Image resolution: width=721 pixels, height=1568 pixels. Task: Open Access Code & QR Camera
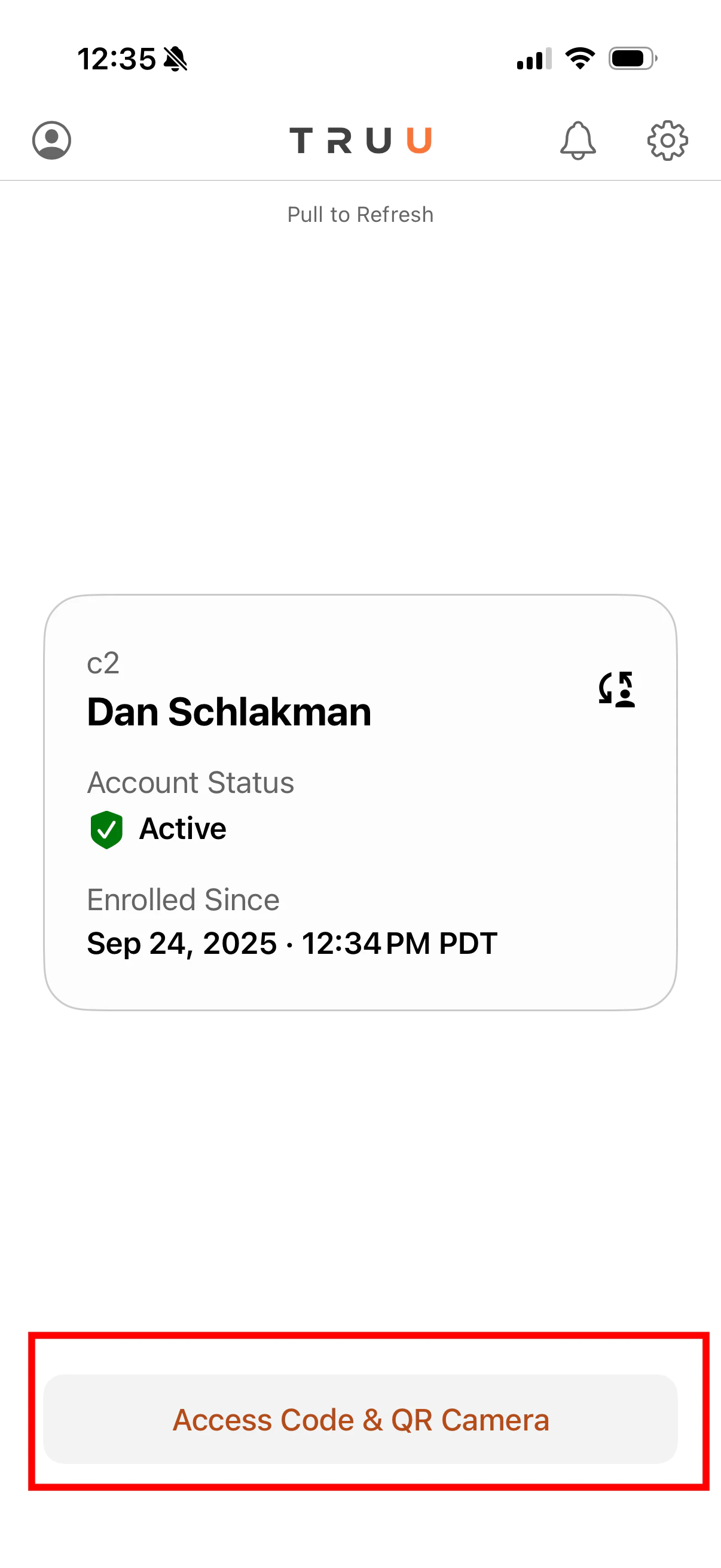[x=360, y=1419]
